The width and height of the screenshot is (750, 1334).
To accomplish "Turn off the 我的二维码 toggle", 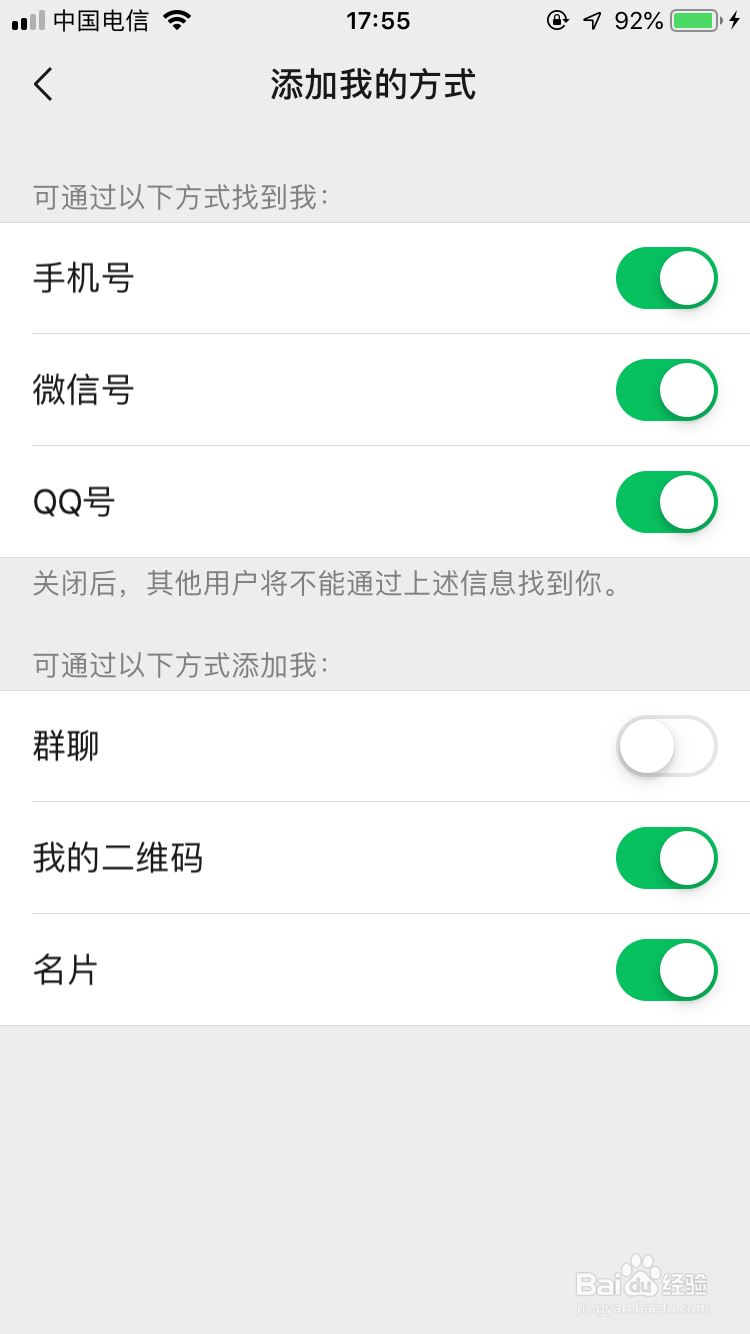I will coord(666,858).
